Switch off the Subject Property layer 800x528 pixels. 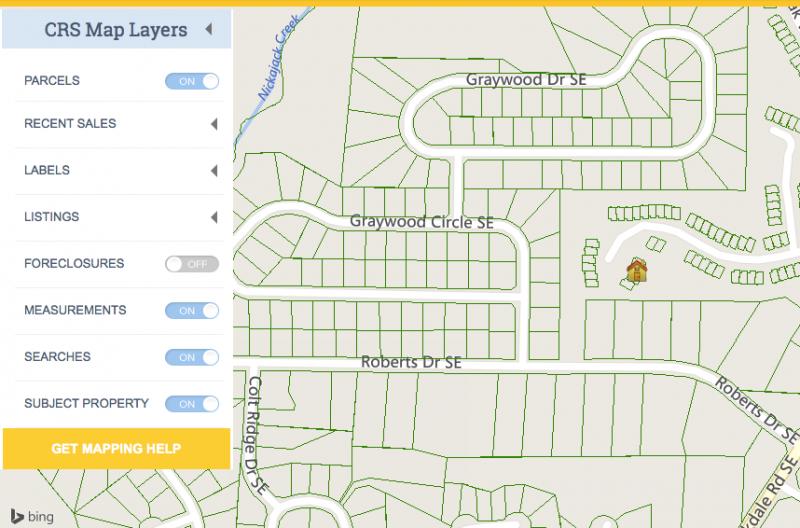click(192, 404)
